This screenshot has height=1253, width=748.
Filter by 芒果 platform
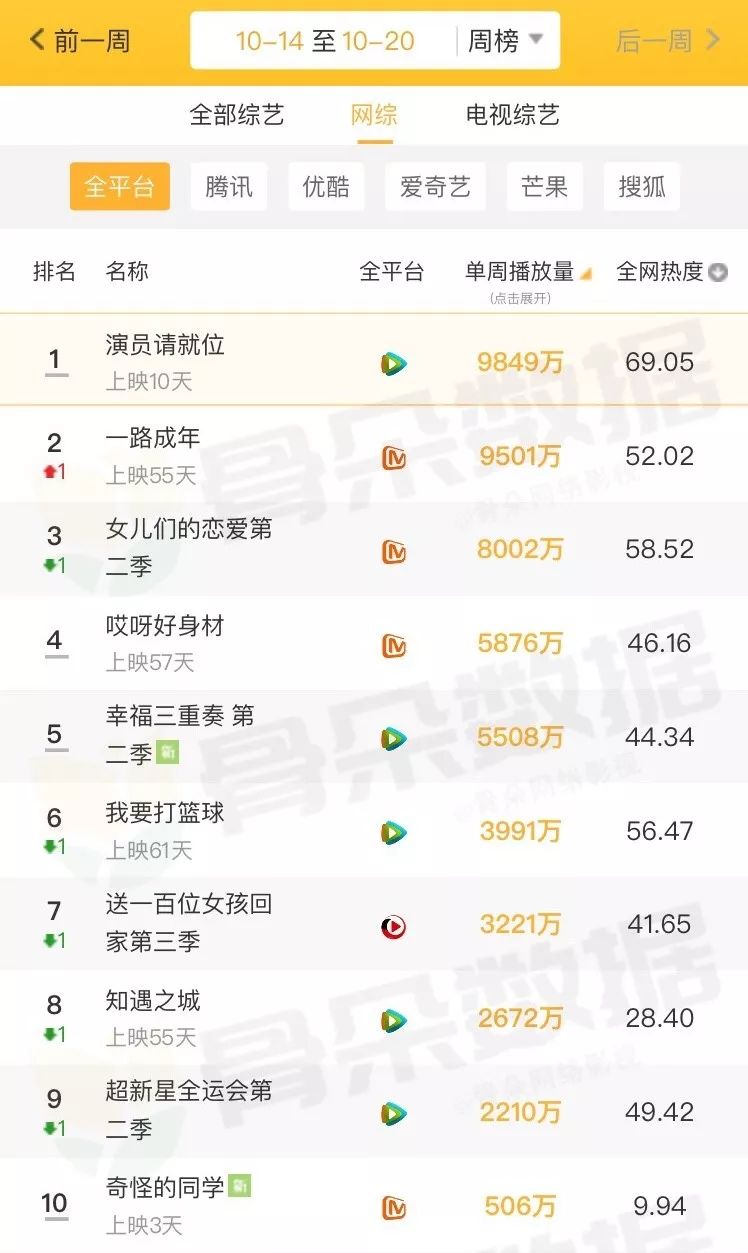point(544,187)
